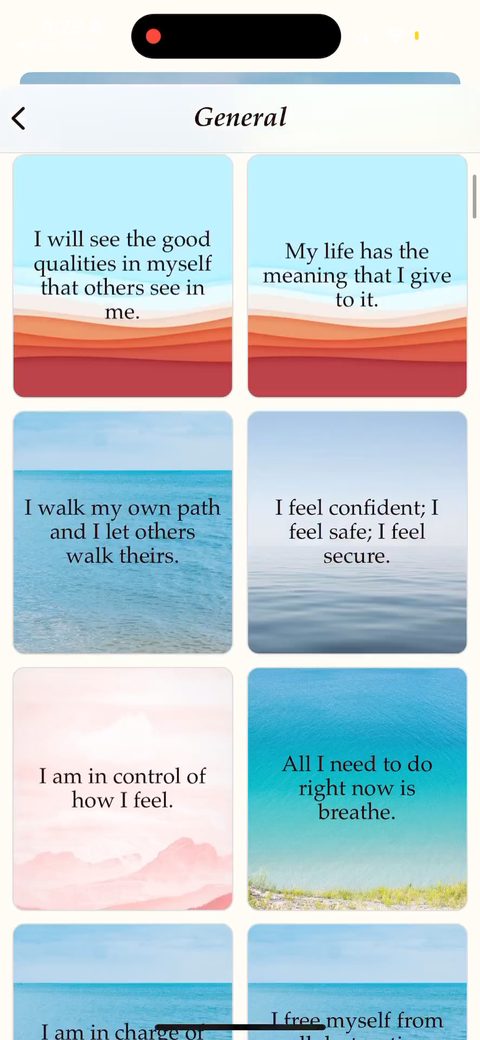Image resolution: width=480 pixels, height=1040 pixels.
Task: View the 'I am in control of how I feel' card
Action: (x=123, y=789)
